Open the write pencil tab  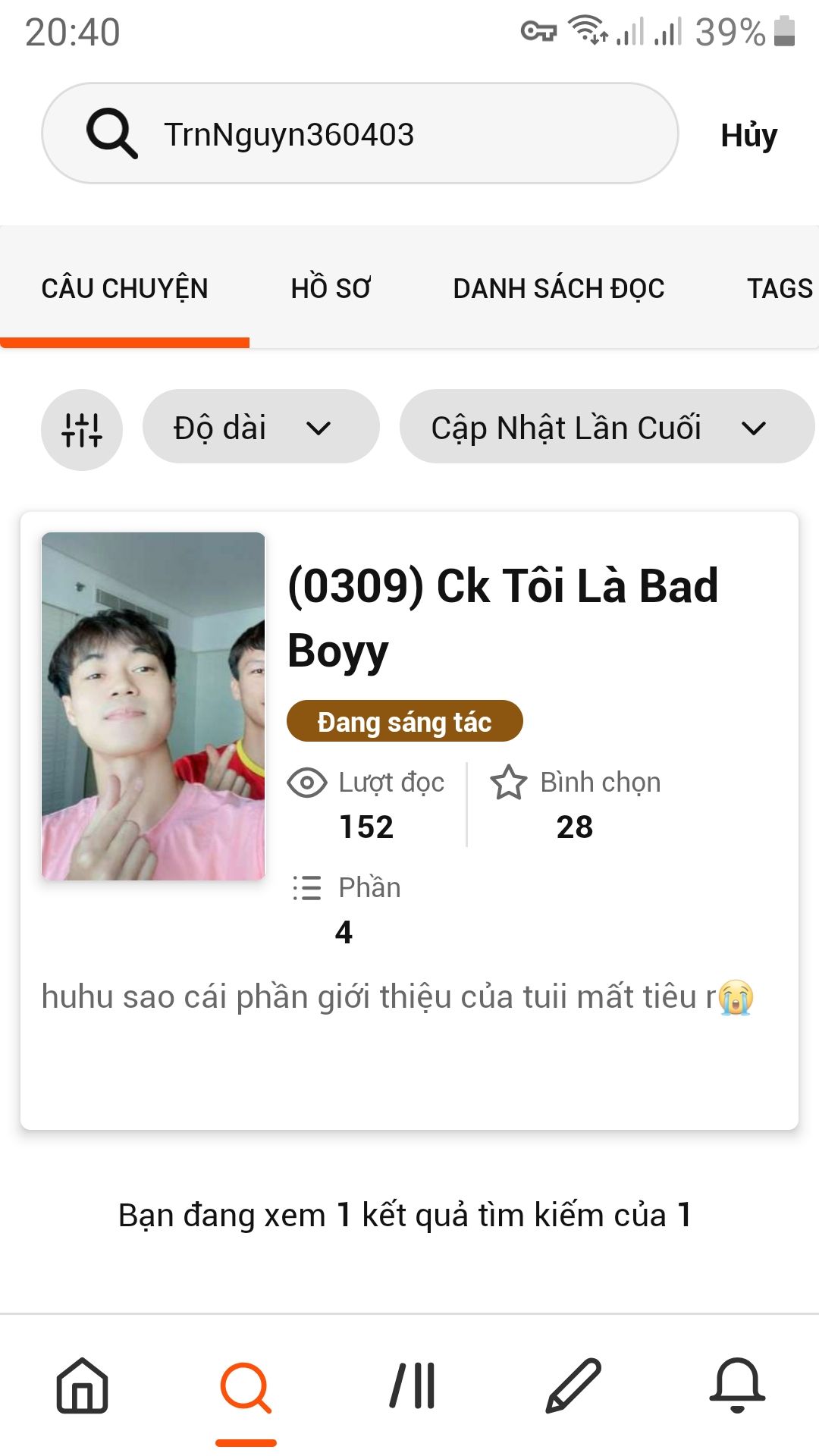pos(573,1386)
